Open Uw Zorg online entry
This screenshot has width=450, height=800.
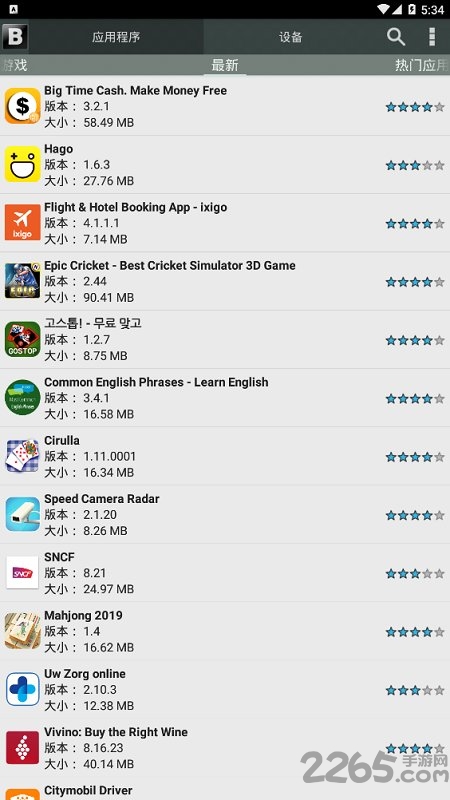(225, 689)
